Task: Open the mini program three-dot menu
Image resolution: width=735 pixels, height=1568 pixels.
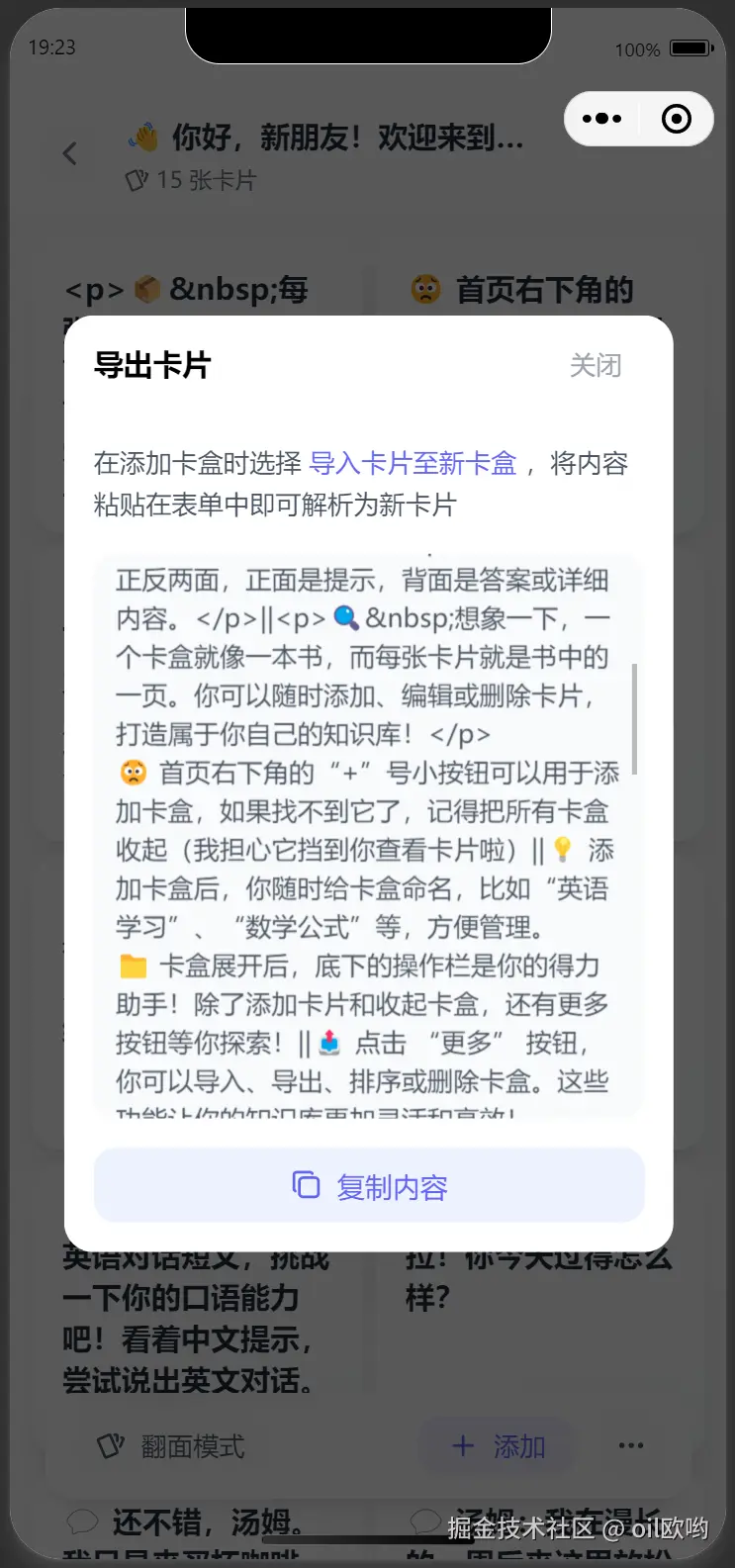Action: tap(601, 119)
